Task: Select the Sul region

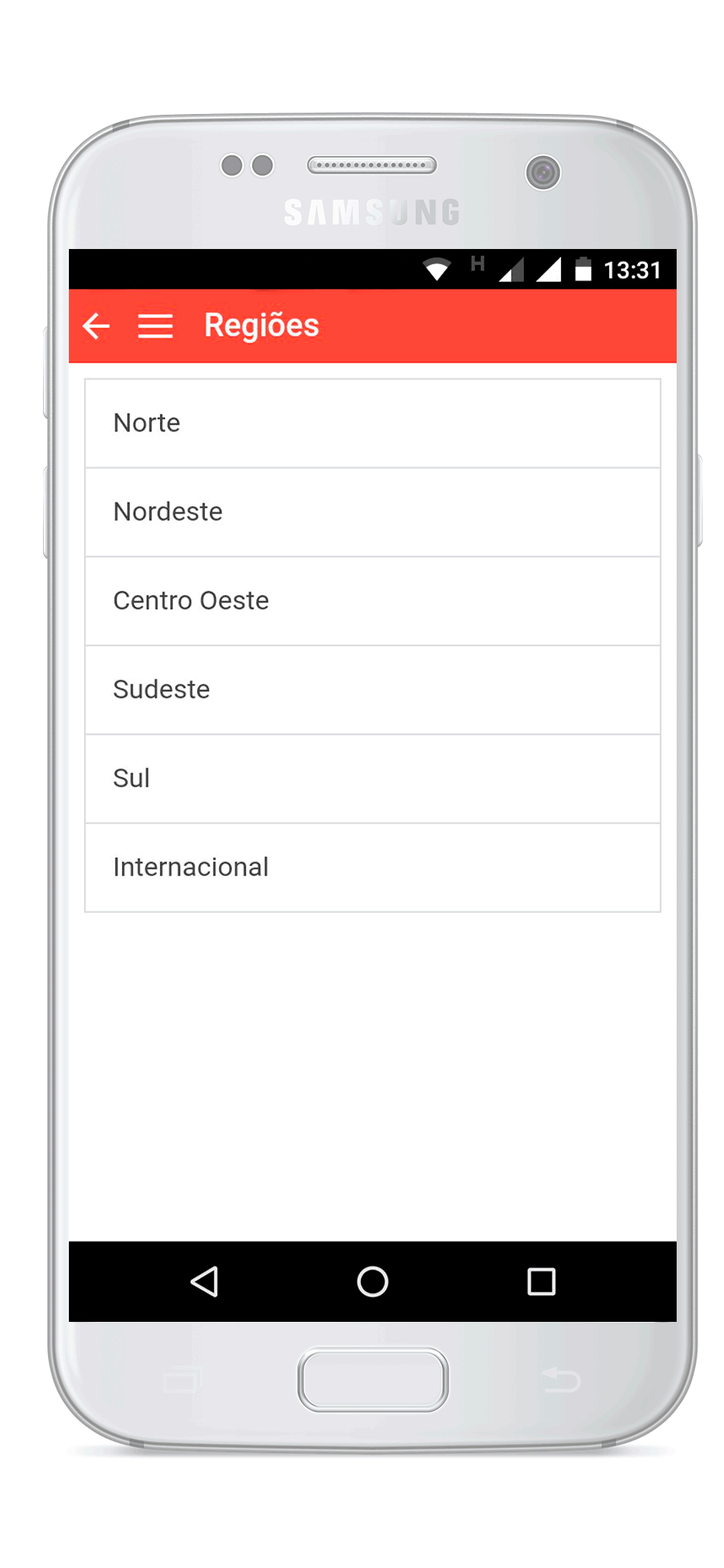Action: tap(372, 779)
